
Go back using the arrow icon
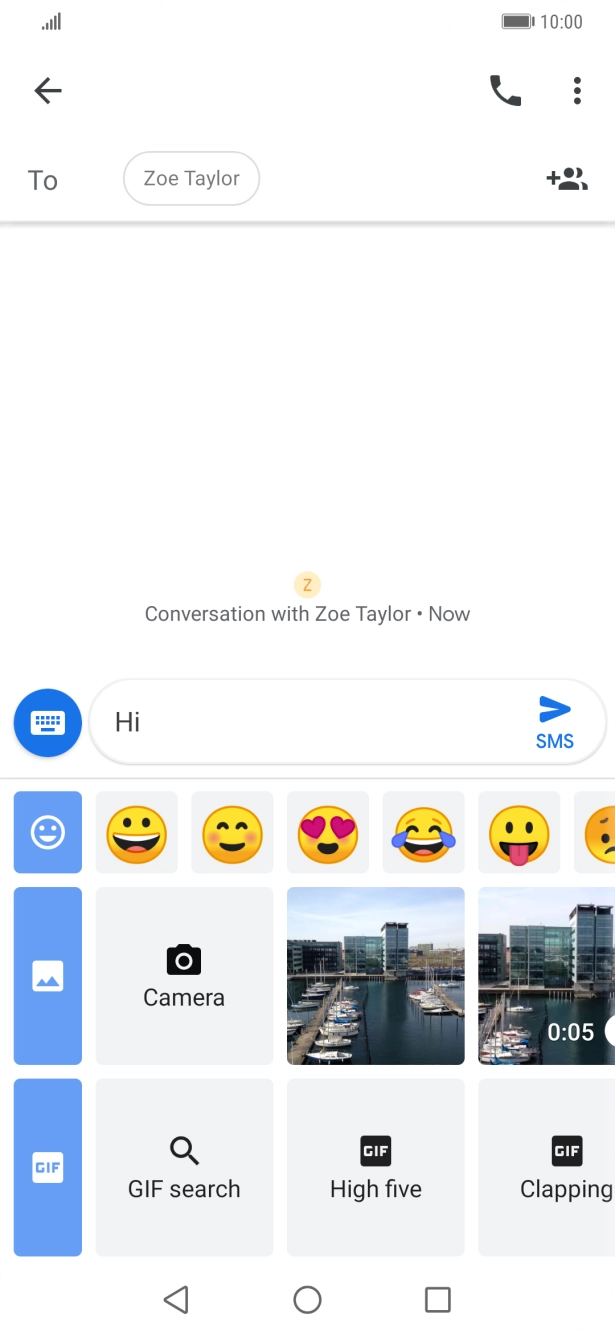coord(48,91)
